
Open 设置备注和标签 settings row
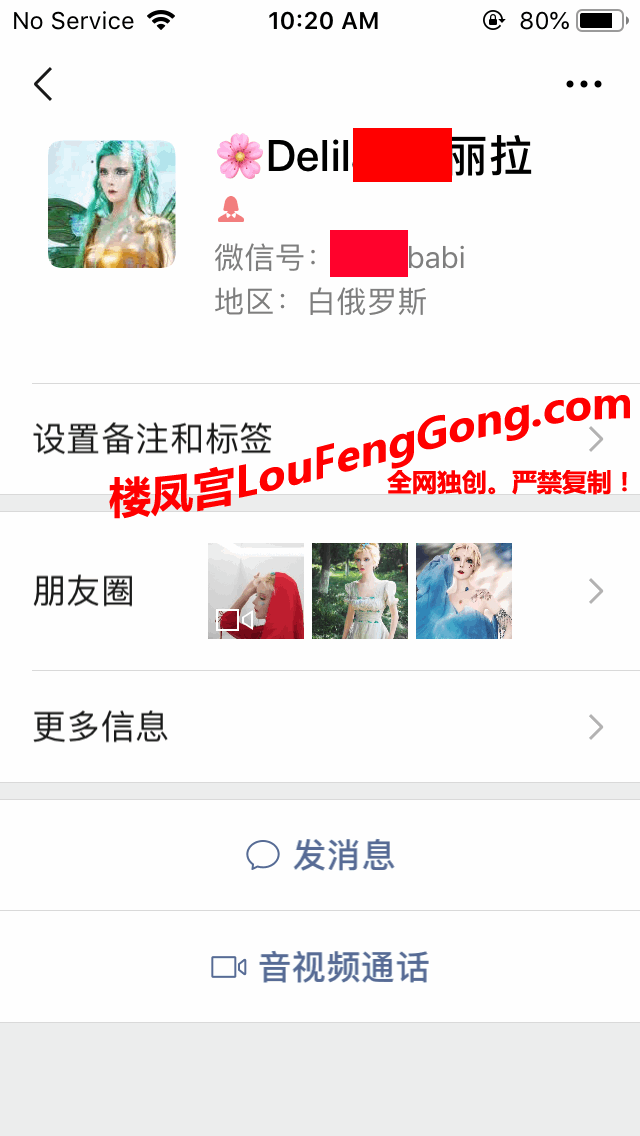click(320, 438)
